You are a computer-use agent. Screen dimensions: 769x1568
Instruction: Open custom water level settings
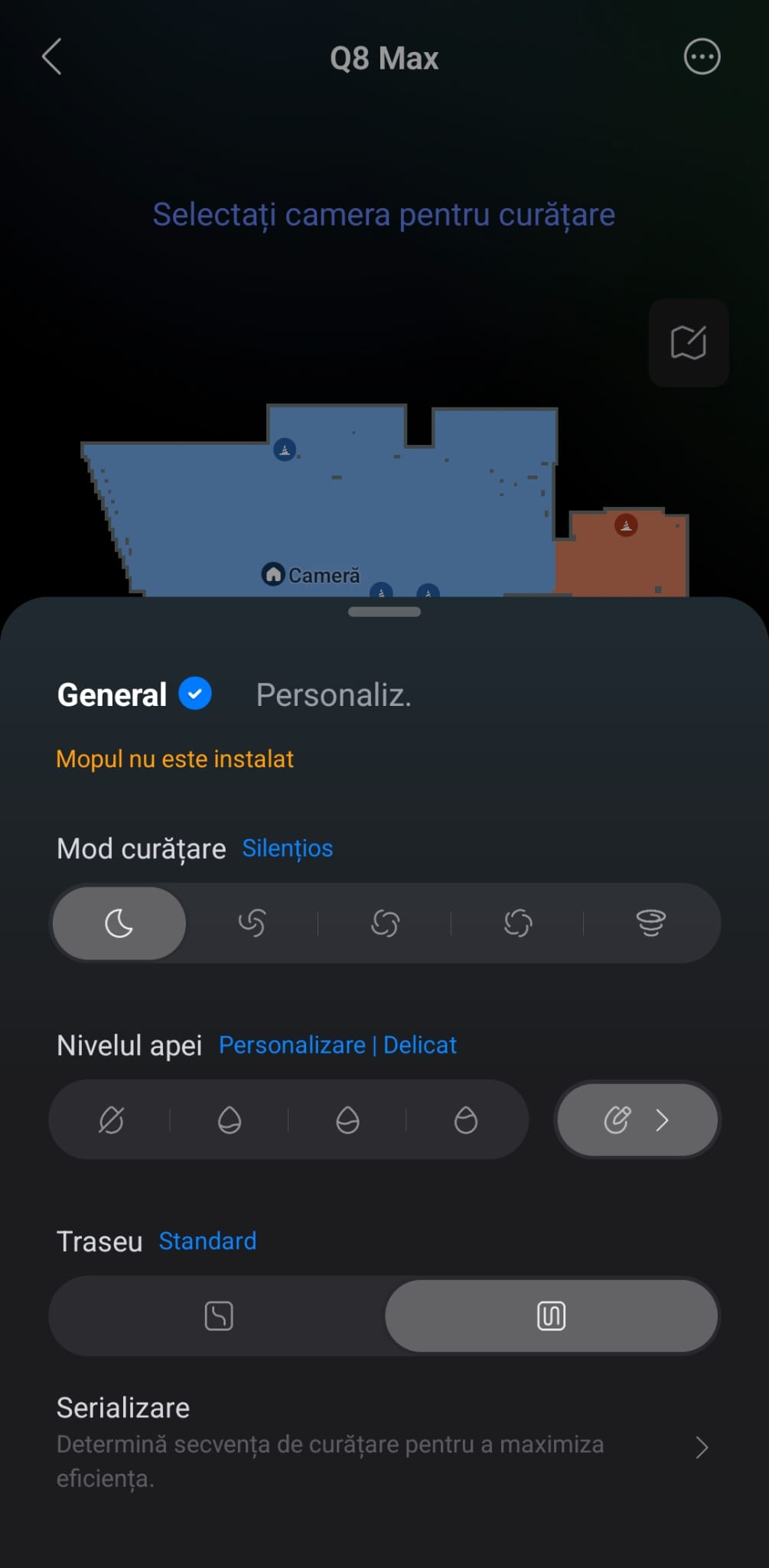[637, 1121]
